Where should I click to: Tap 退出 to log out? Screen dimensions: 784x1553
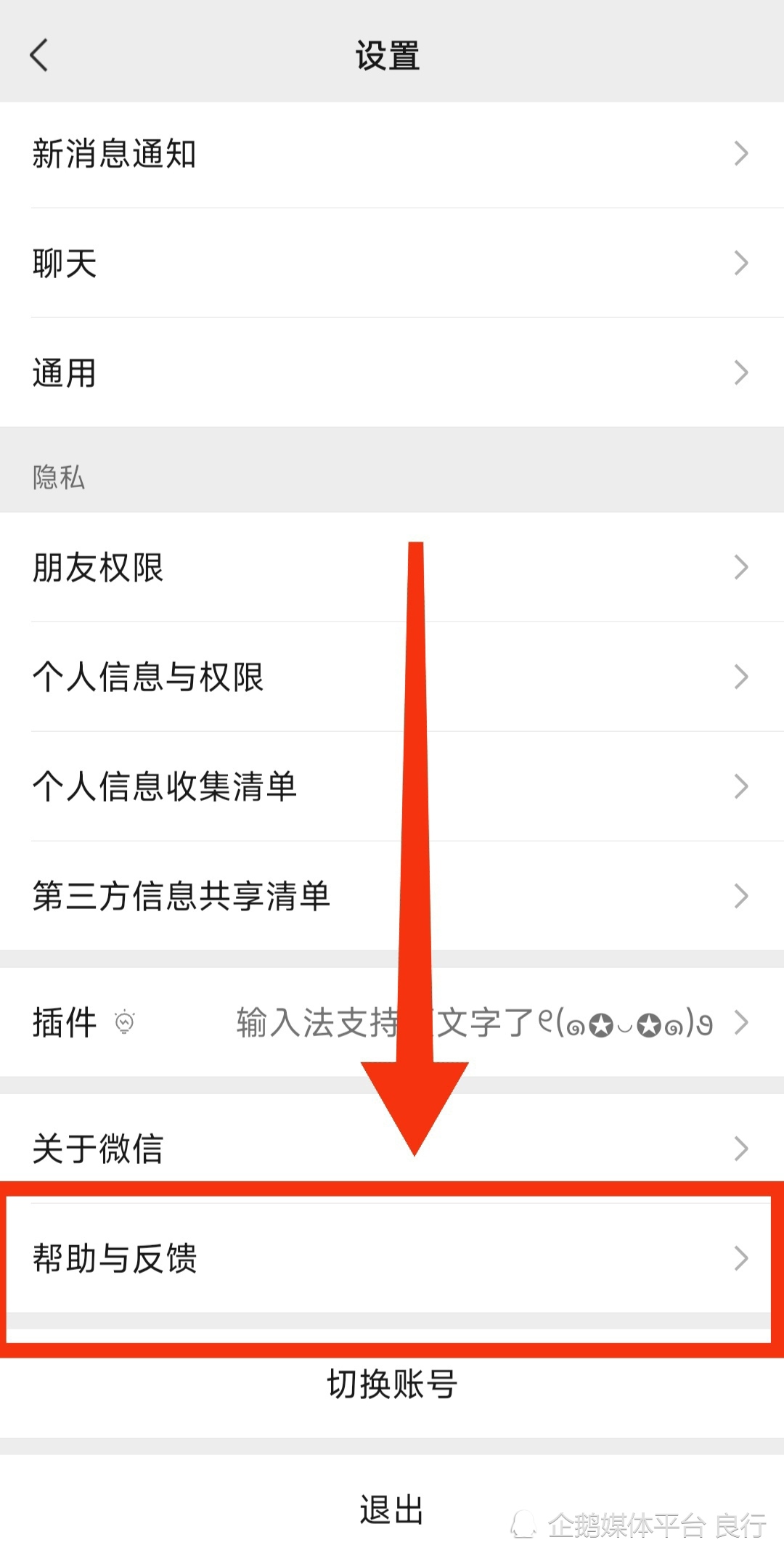coord(392,1509)
